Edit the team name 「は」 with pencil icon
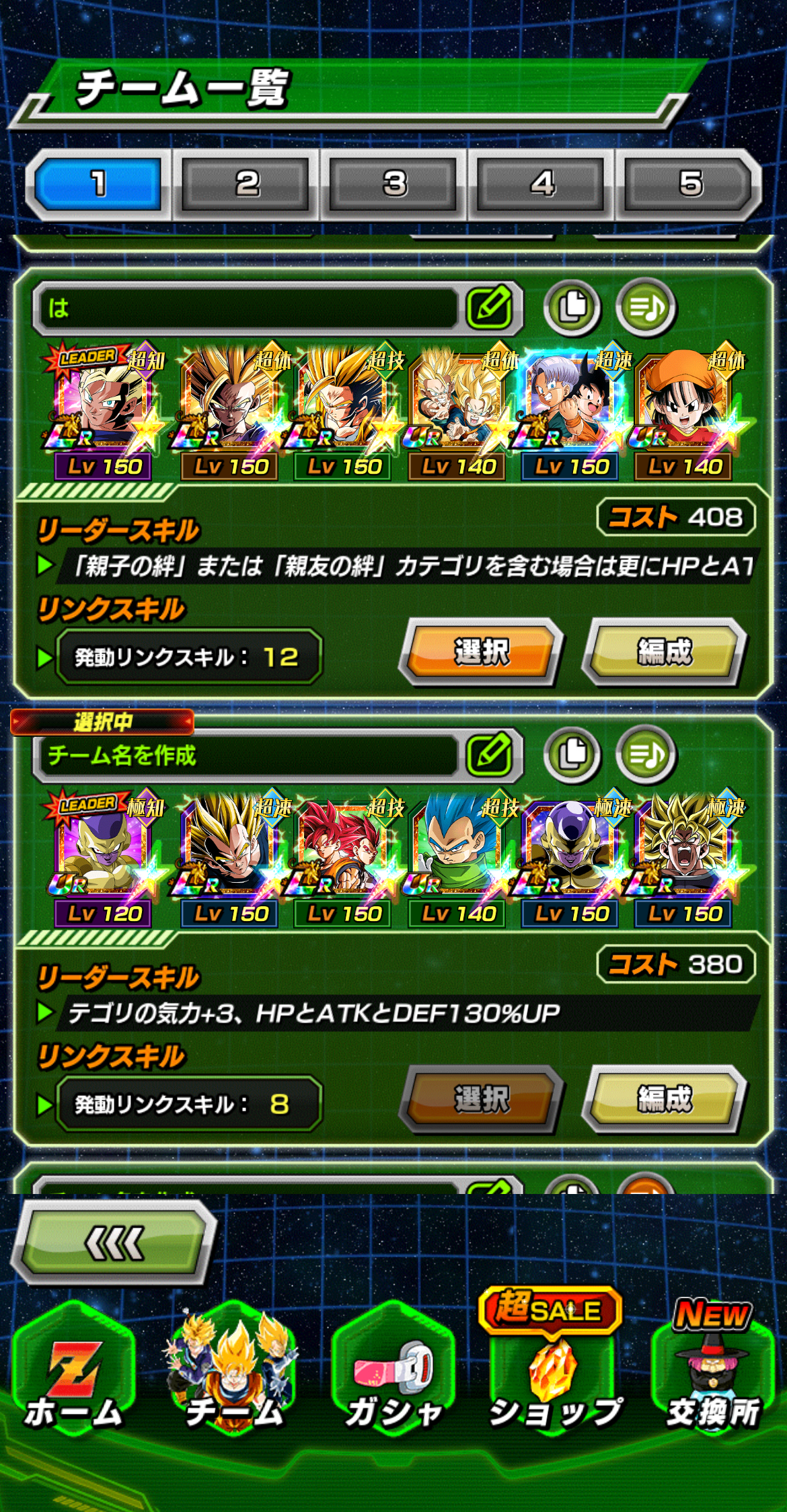This screenshot has height=1512, width=787. pyautogui.click(x=492, y=308)
